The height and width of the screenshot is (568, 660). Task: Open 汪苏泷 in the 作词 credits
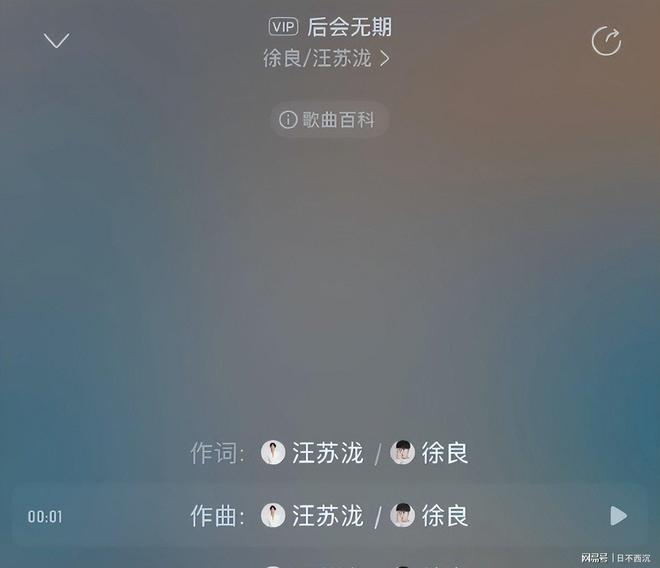[314, 453]
